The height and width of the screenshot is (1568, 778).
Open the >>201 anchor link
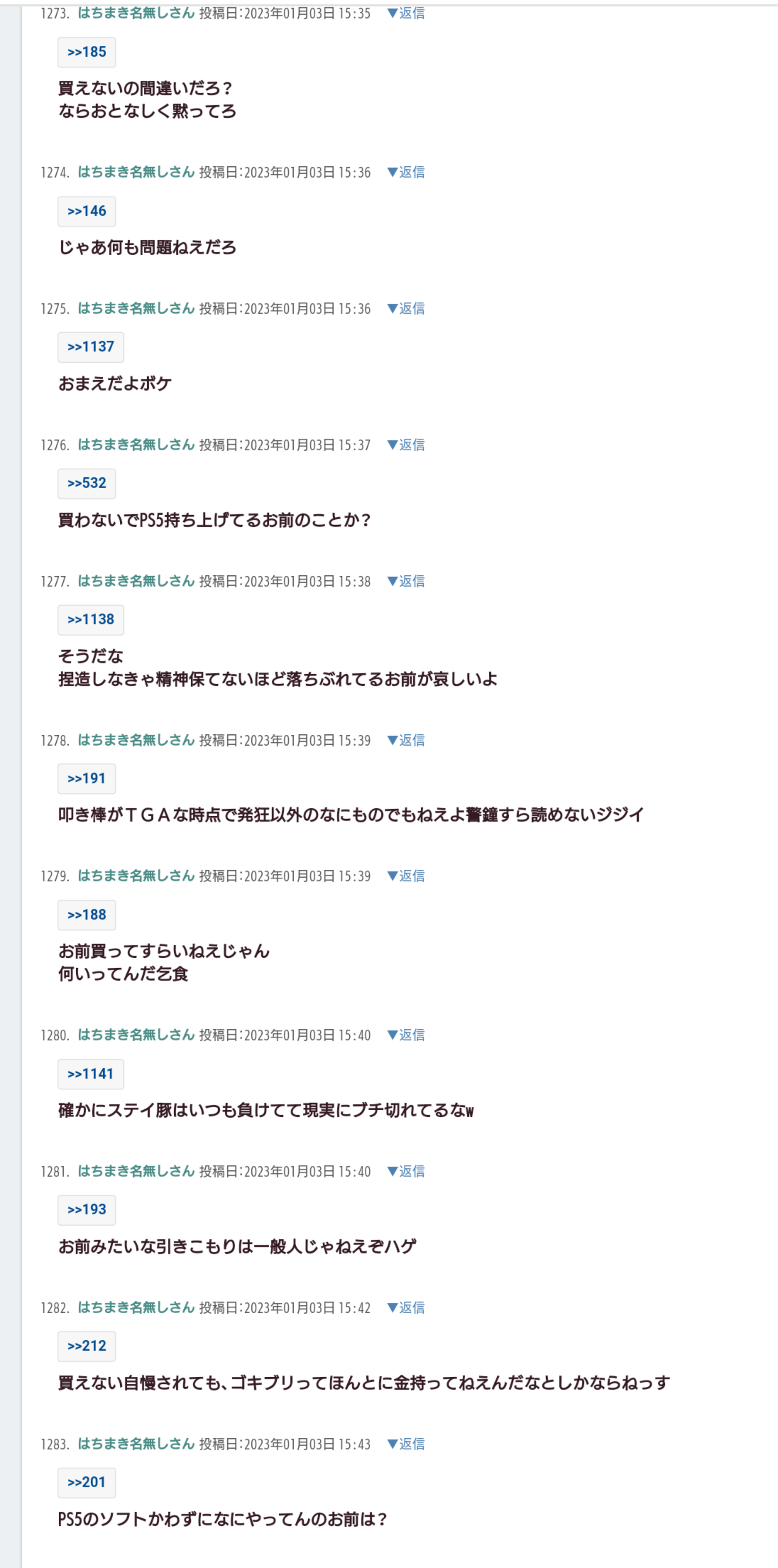point(87,1482)
